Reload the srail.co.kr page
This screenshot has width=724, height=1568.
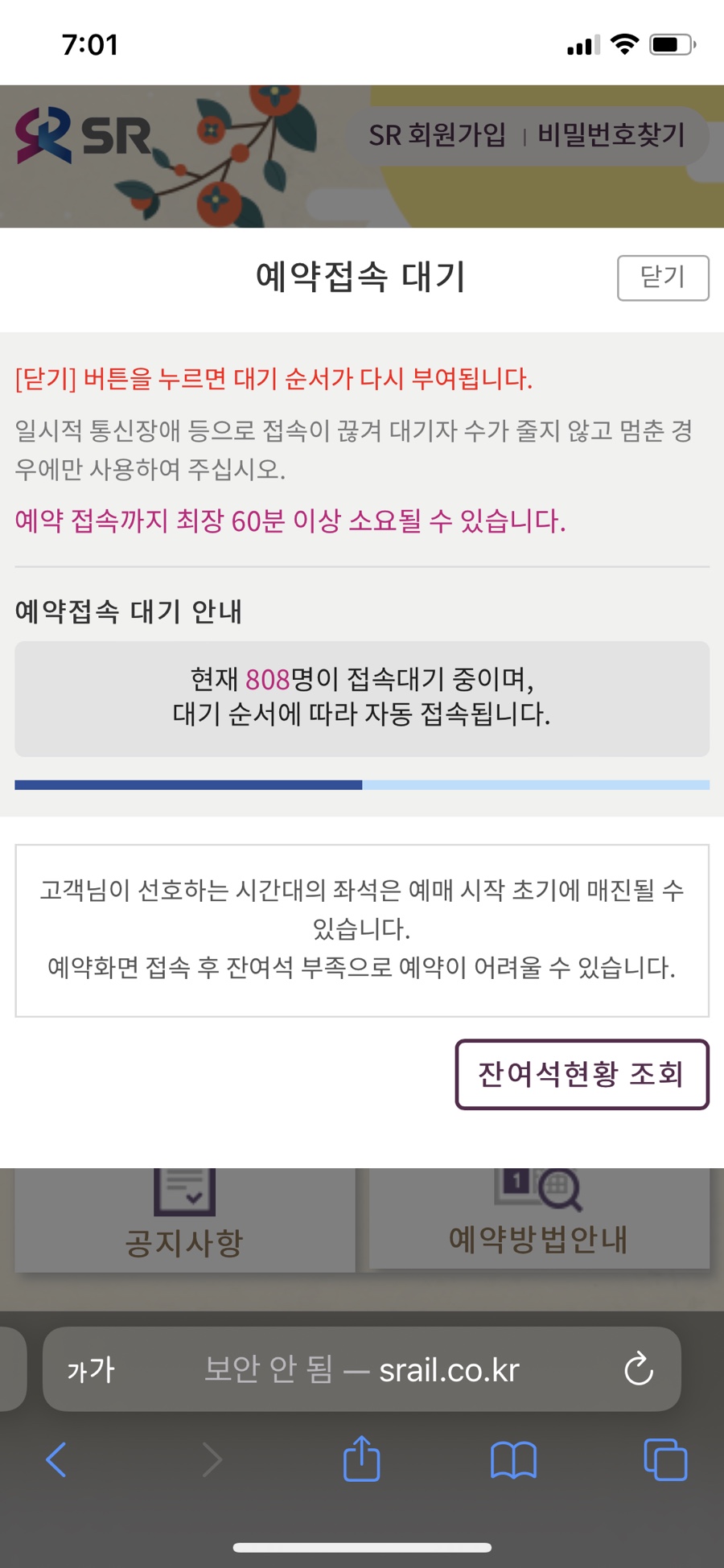639,1368
